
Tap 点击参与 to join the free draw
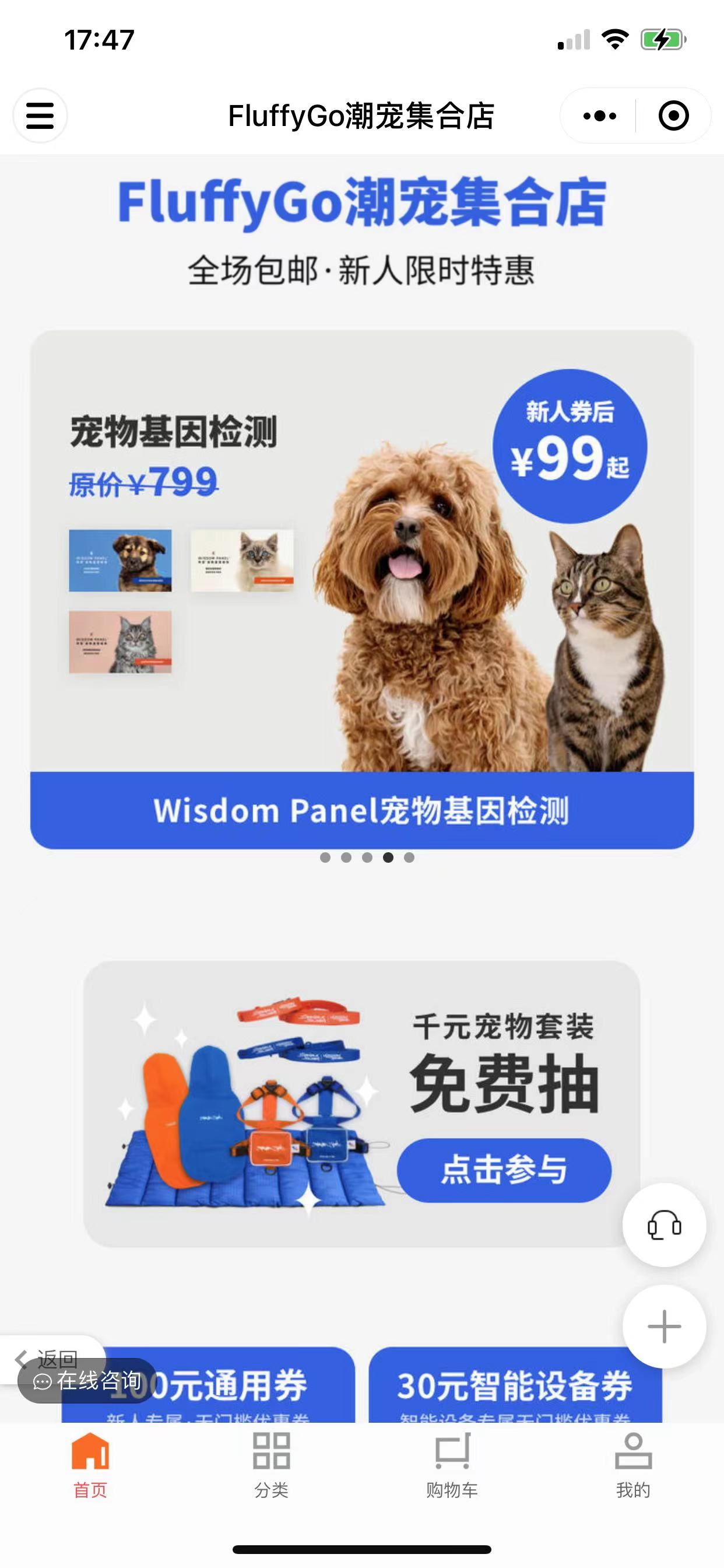click(504, 1170)
